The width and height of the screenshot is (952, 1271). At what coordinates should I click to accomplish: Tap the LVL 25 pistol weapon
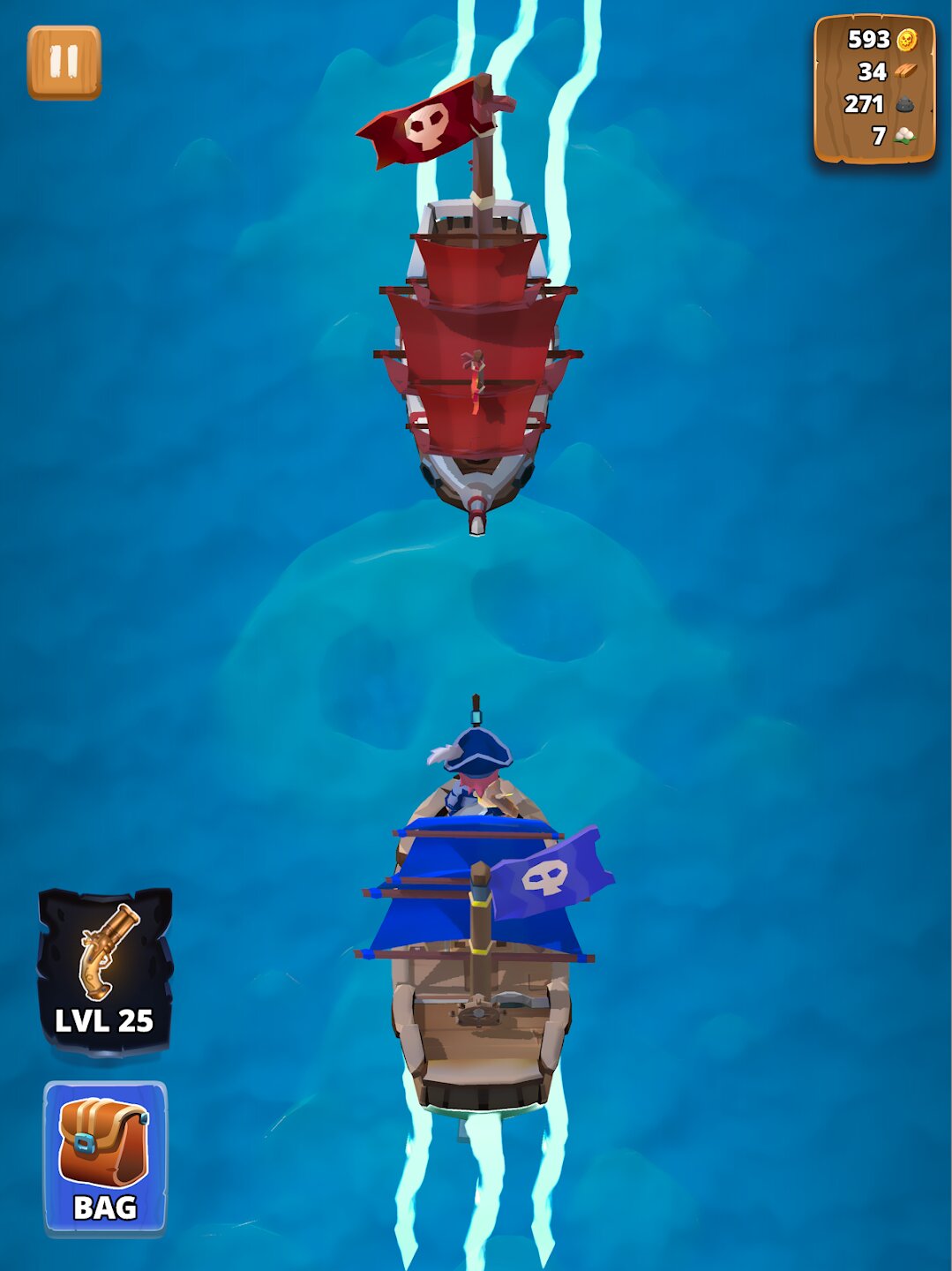click(x=105, y=970)
